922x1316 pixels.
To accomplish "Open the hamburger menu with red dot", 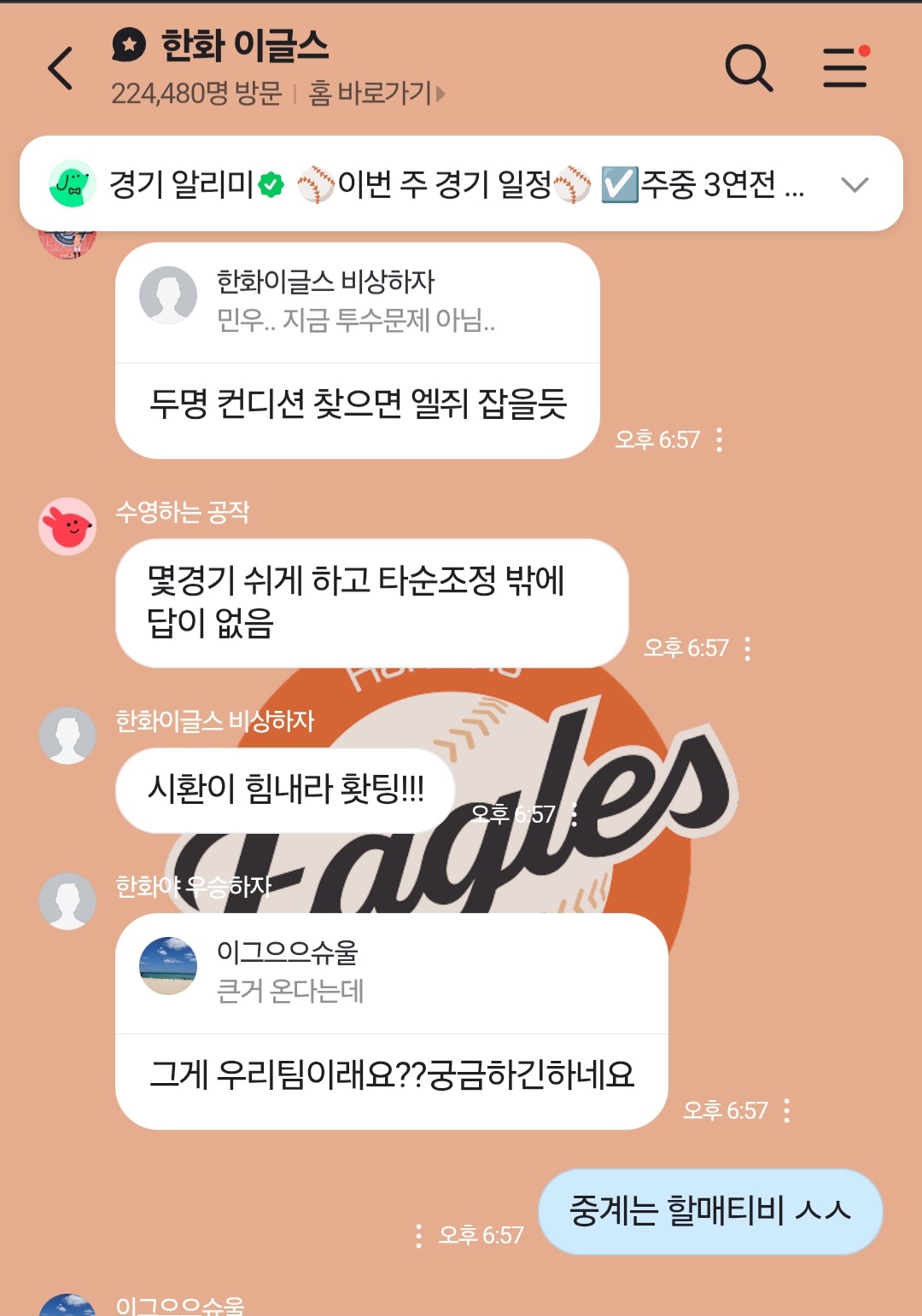I will tap(845, 67).
